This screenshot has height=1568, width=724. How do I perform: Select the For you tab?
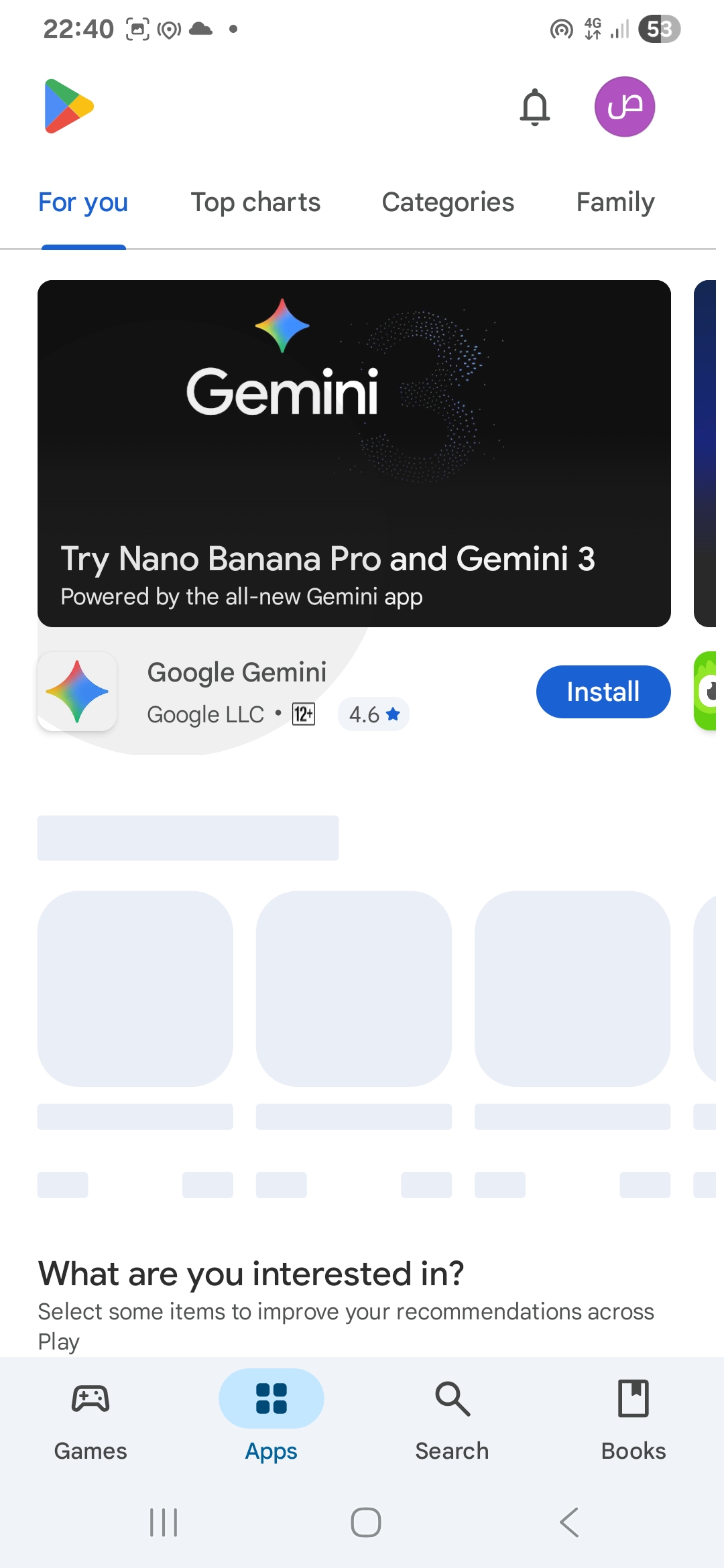click(x=83, y=202)
